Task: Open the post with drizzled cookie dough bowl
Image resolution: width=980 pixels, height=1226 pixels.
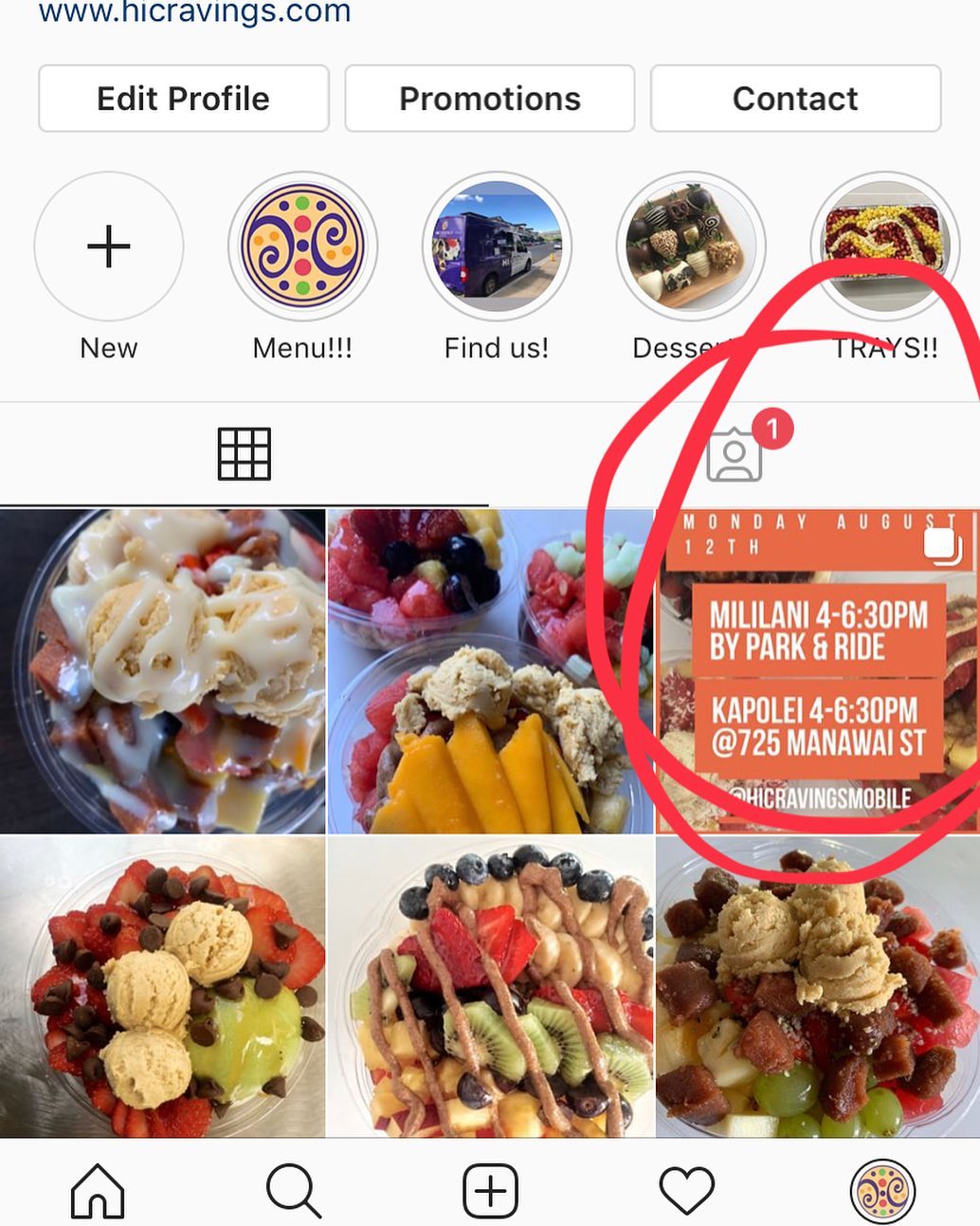Action: pos(162,671)
